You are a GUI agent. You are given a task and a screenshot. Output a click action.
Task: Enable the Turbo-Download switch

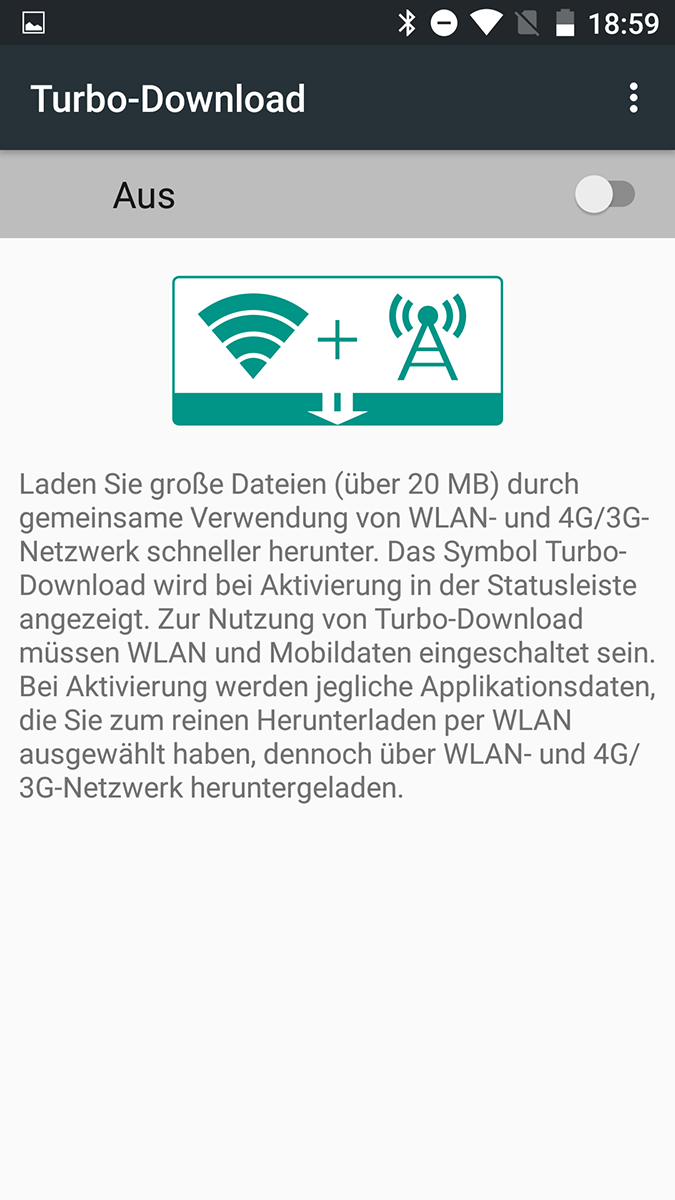605,195
